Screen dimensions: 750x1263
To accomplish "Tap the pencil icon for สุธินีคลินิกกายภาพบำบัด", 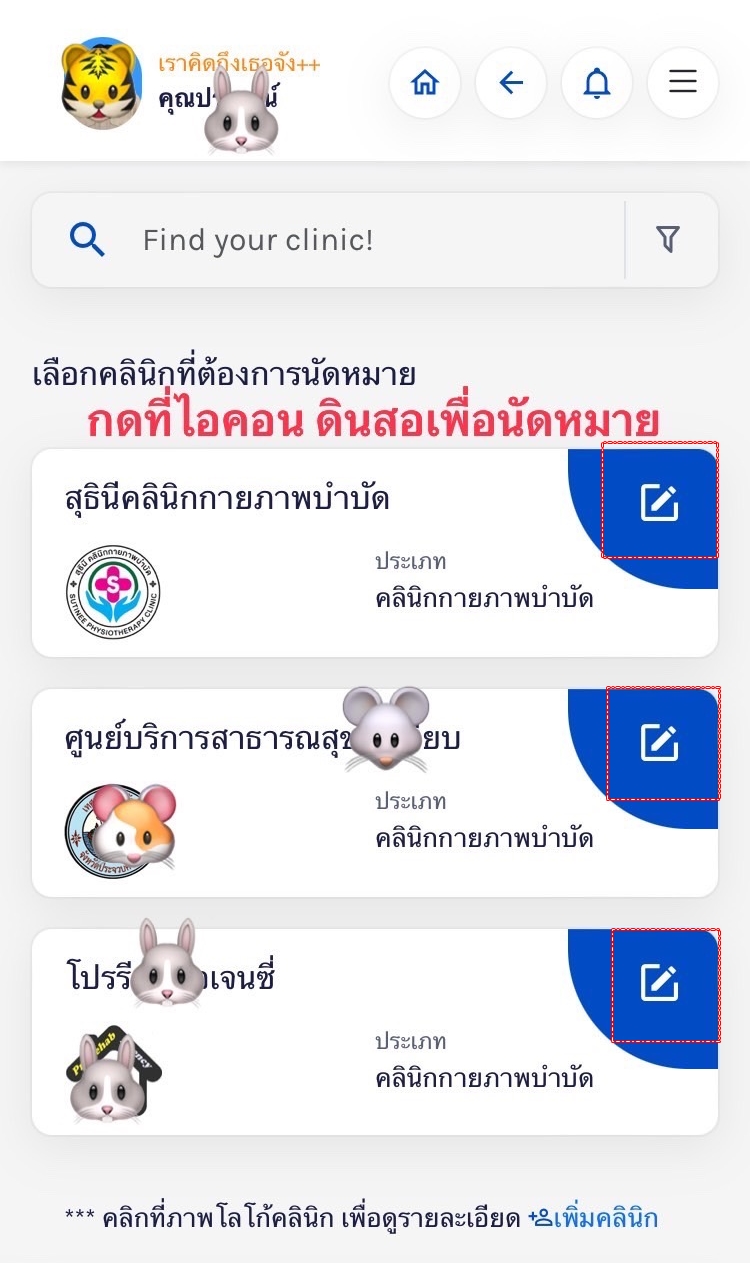I will point(659,502).
